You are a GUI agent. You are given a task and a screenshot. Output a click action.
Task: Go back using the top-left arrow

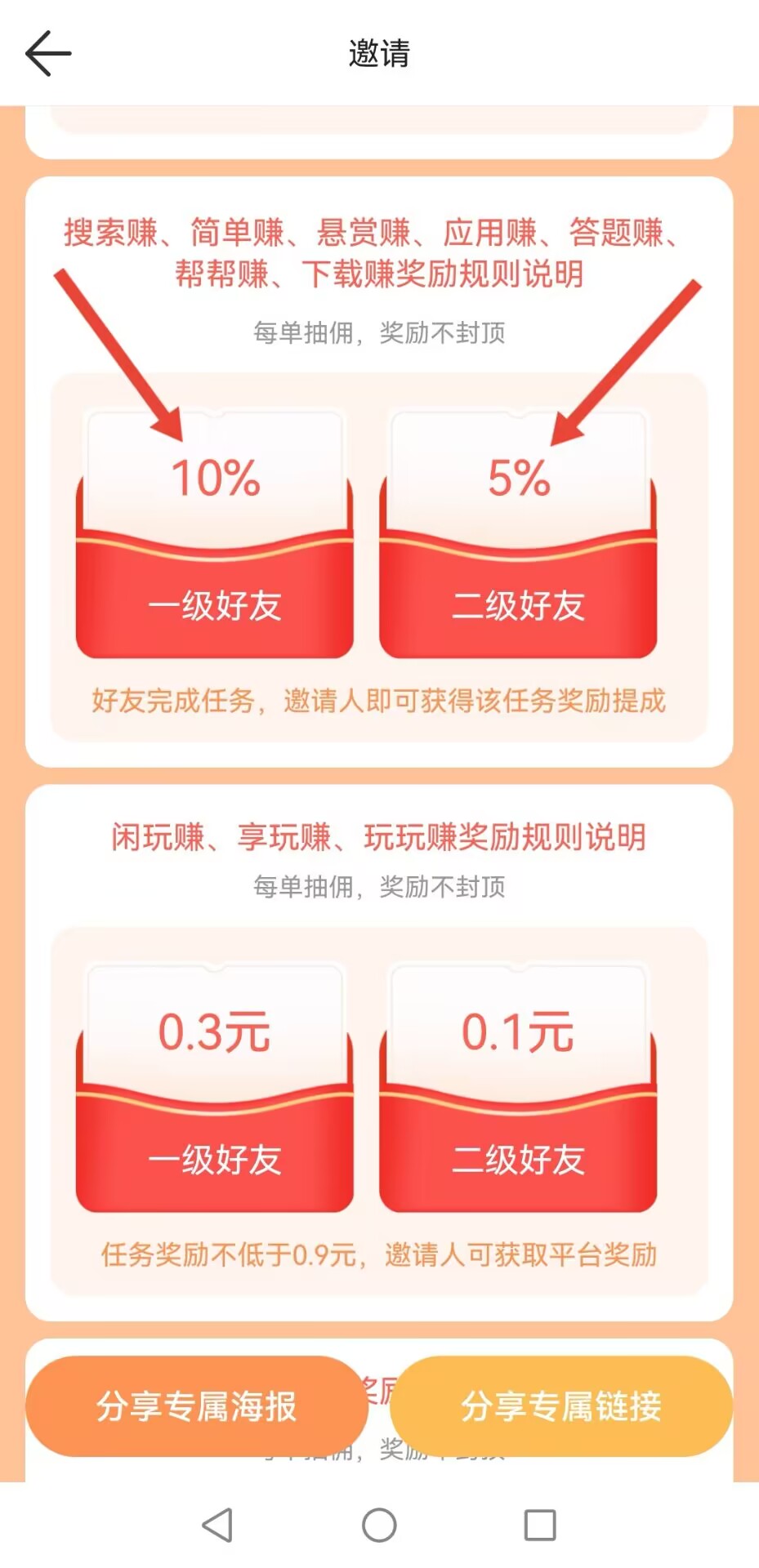[x=48, y=54]
